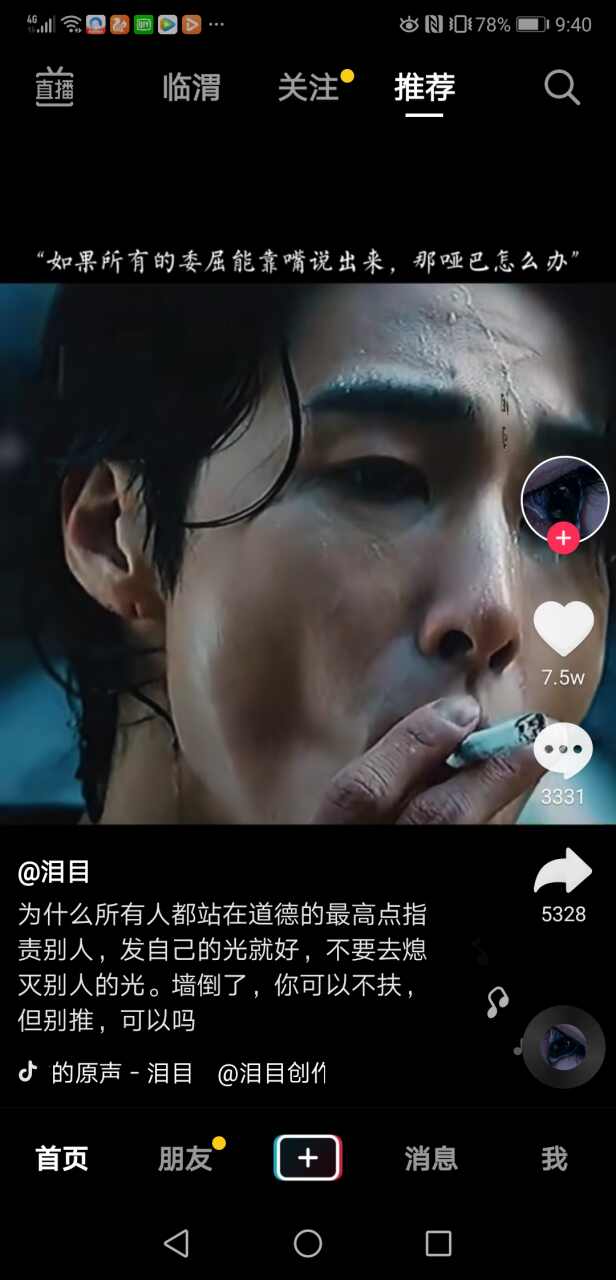Image resolution: width=616 pixels, height=1280 pixels.
Task: Like this video with the heart
Action: pyautogui.click(x=563, y=629)
